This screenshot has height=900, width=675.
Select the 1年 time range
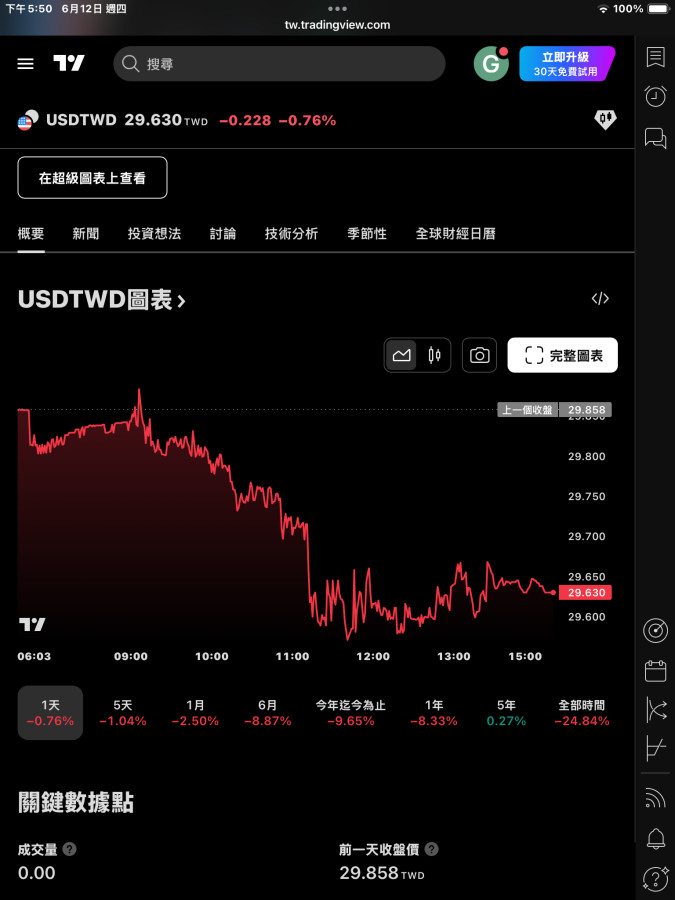[434, 712]
